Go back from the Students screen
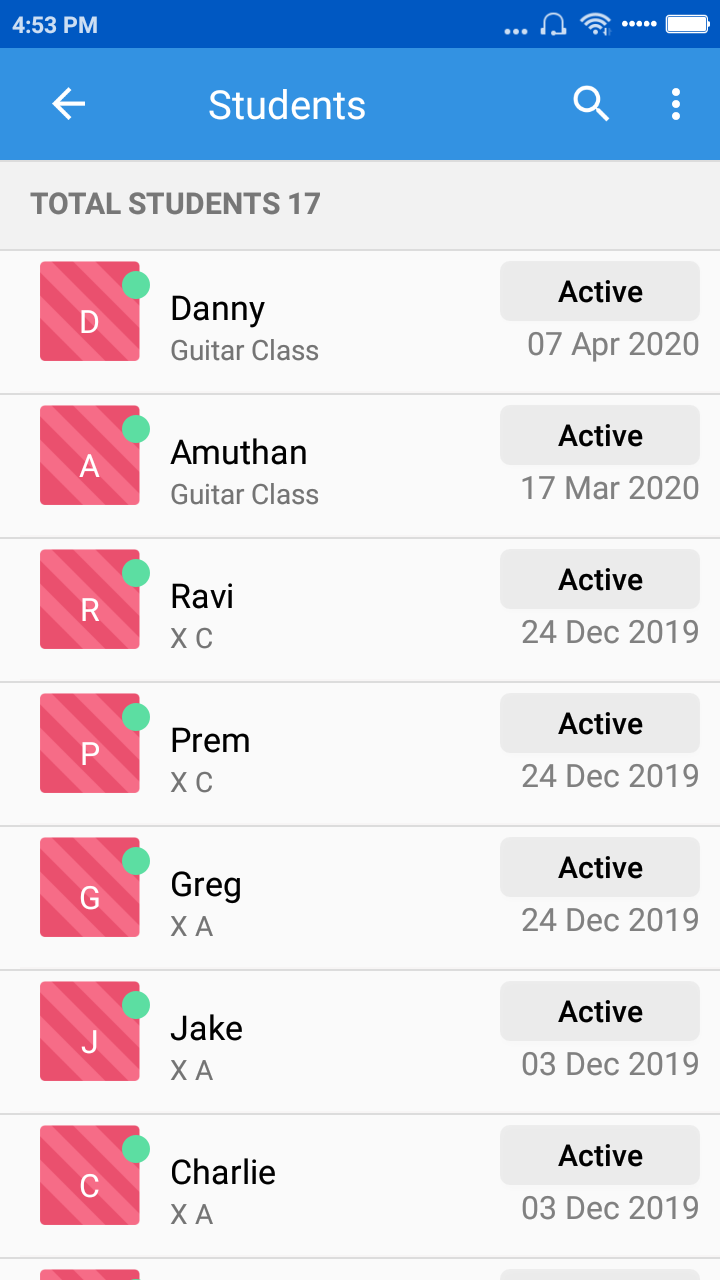The image size is (720, 1280). point(69,104)
